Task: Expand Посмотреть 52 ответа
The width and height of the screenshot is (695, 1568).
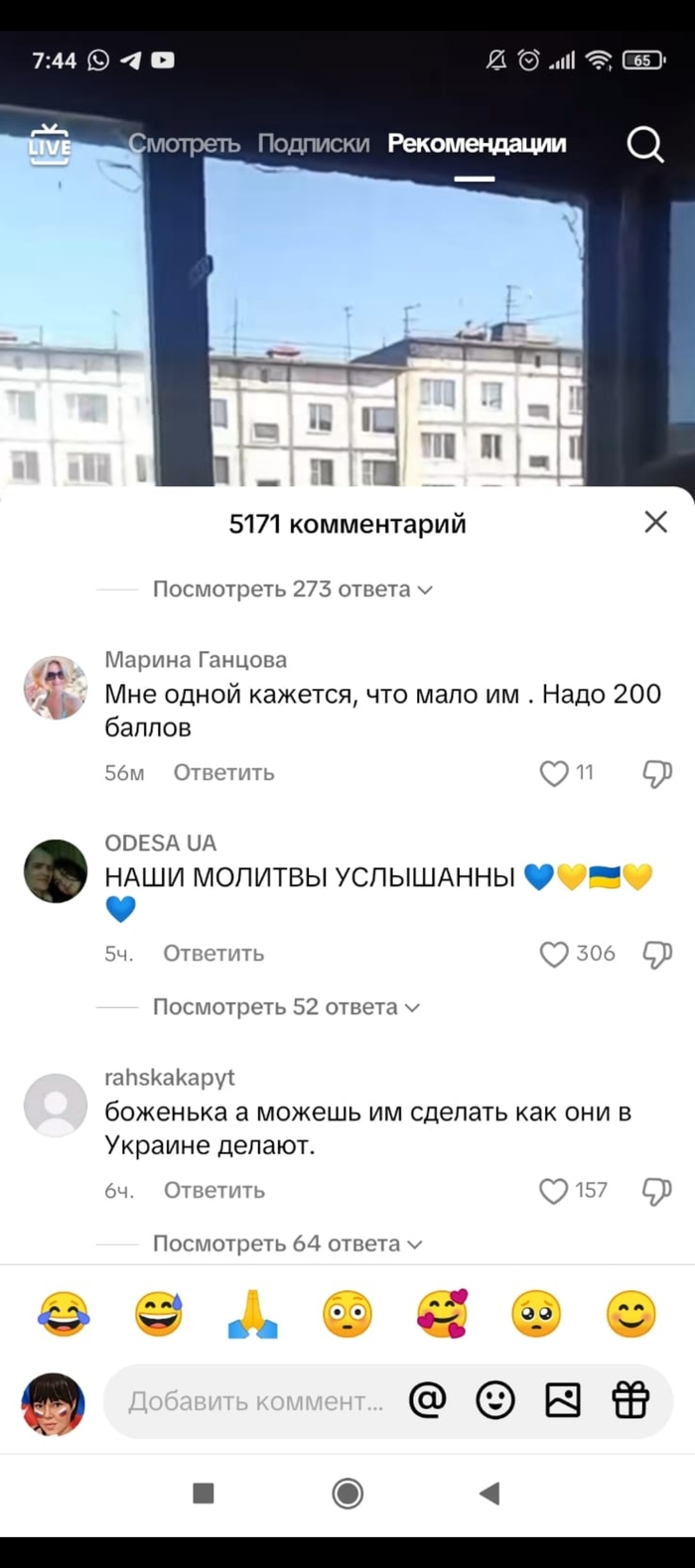Action: click(x=286, y=1007)
